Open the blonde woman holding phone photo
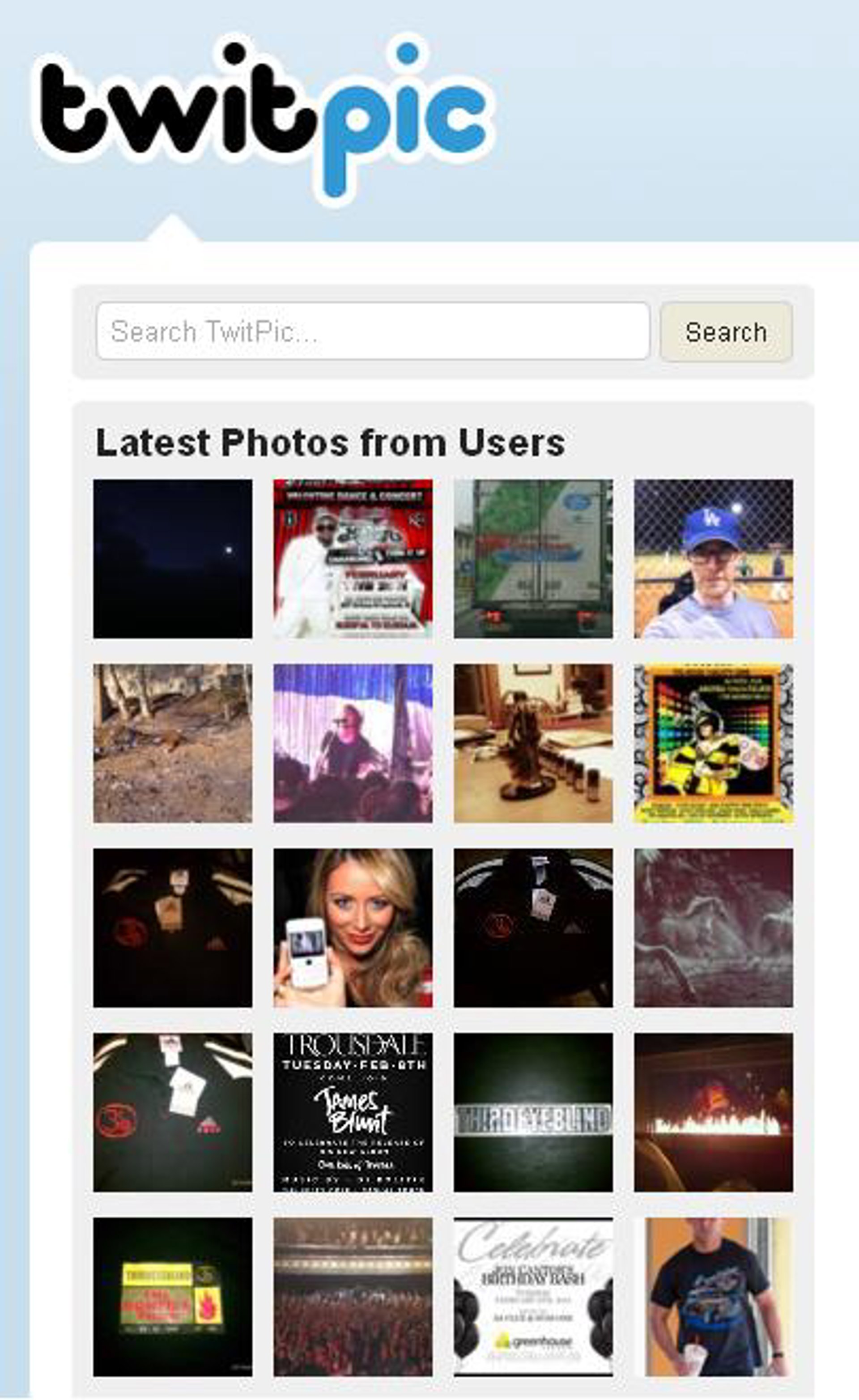 point(353,928)
